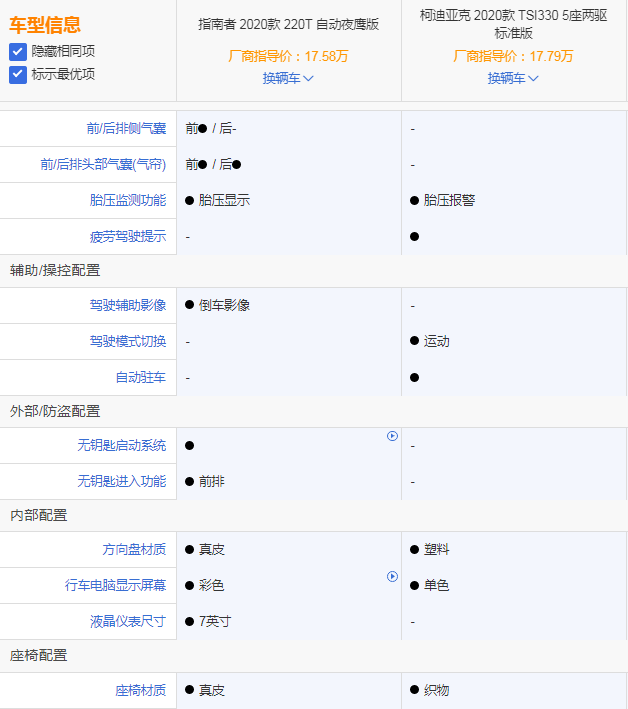Image resolution: width=628 pixels, height=709 pixels.
Task: Open the 座椅材质 parameter link
Action: 141,690
